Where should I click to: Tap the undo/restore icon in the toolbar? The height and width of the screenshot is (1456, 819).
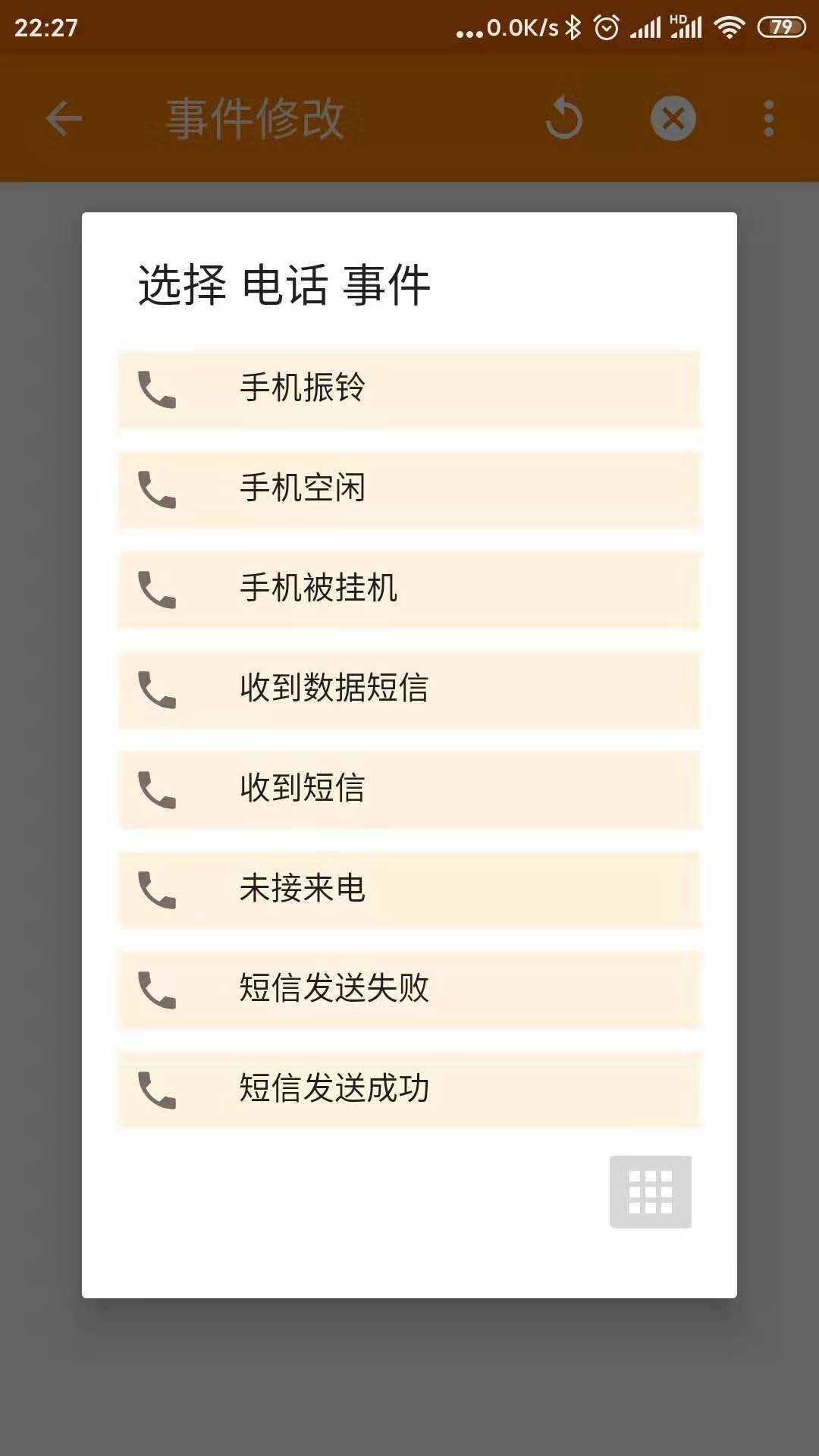564,118
